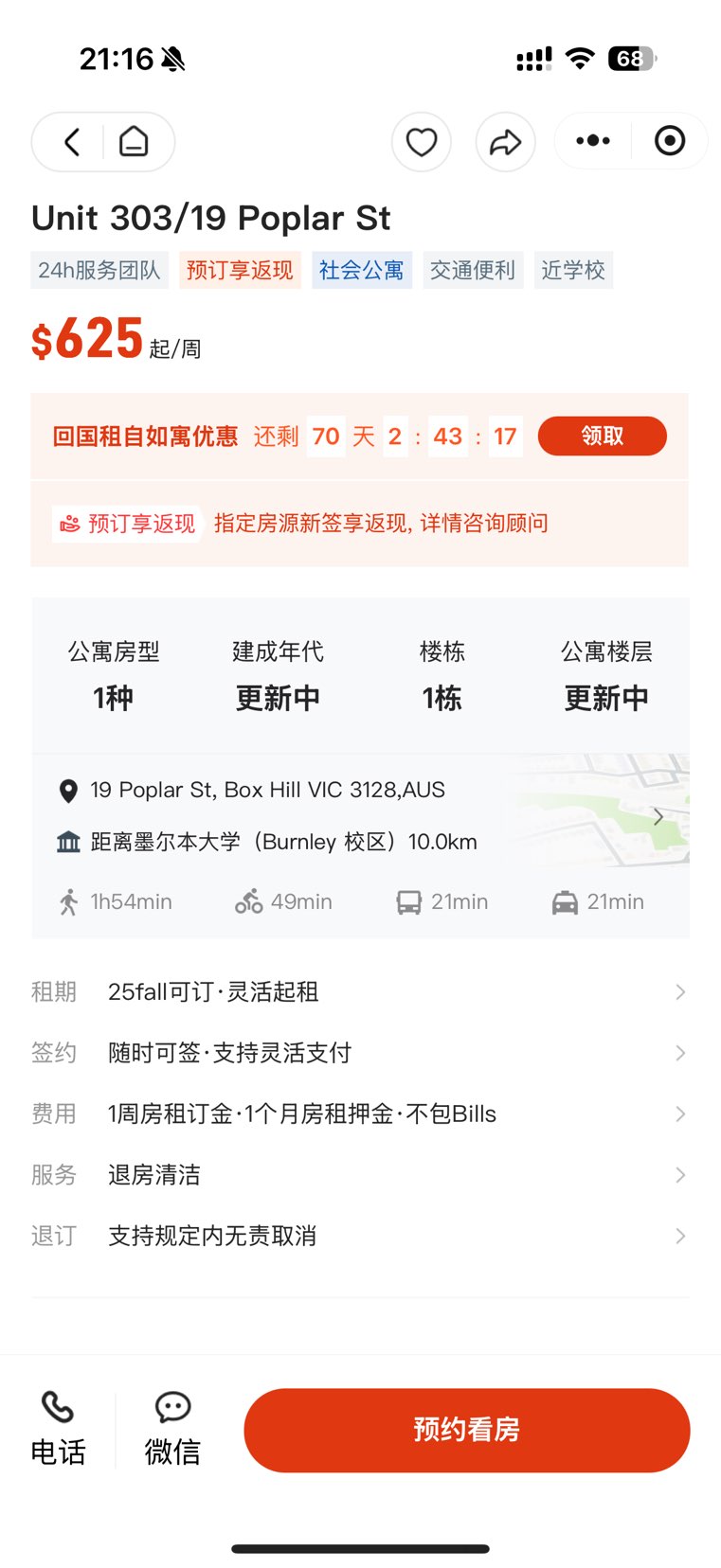The image size is (721, 1568).
Task: Return to the mini program home
Action: point(134,142)
